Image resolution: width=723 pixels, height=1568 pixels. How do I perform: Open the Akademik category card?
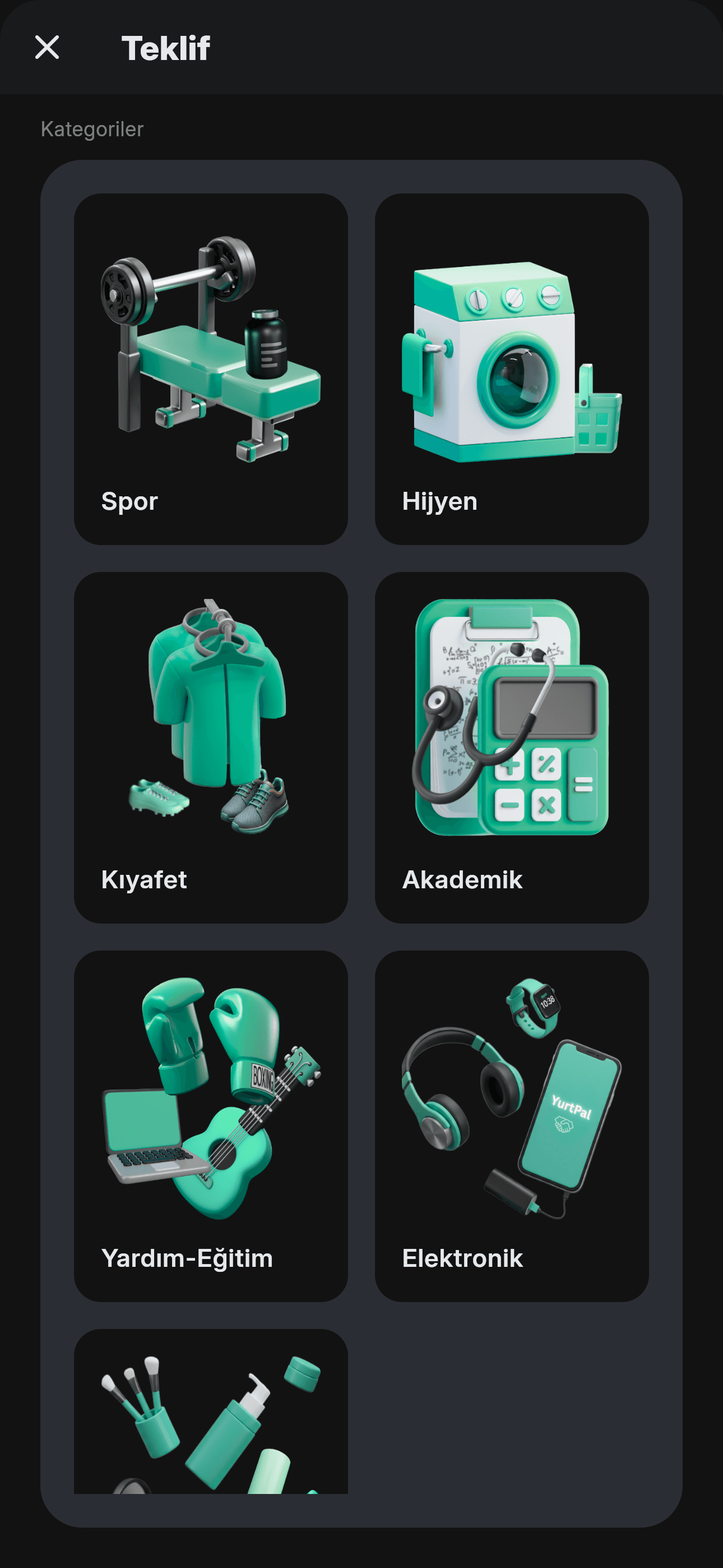point(511,747)
